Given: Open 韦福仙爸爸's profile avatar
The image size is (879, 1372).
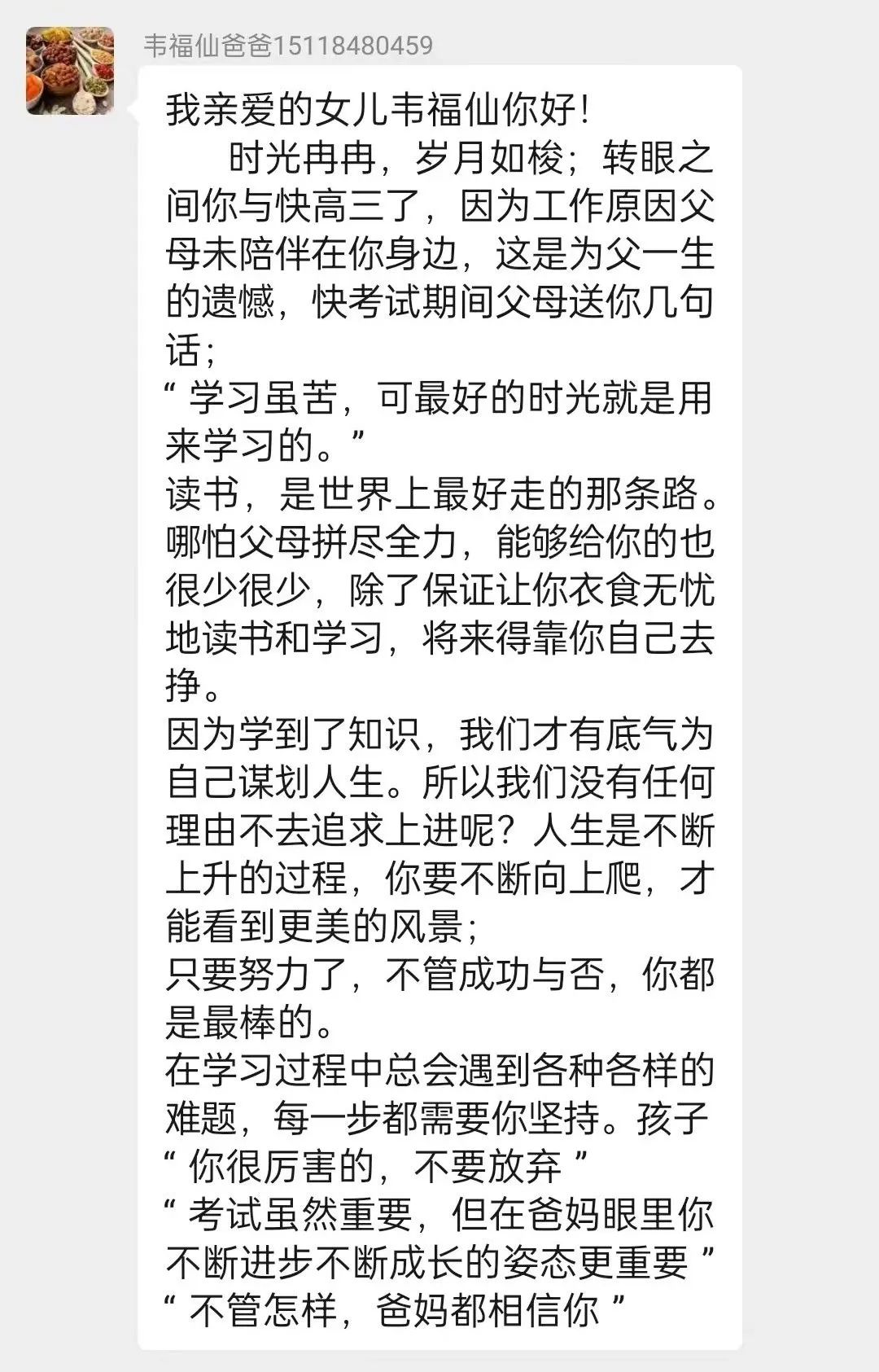Looking at the screenshot, I should point(70,70).
